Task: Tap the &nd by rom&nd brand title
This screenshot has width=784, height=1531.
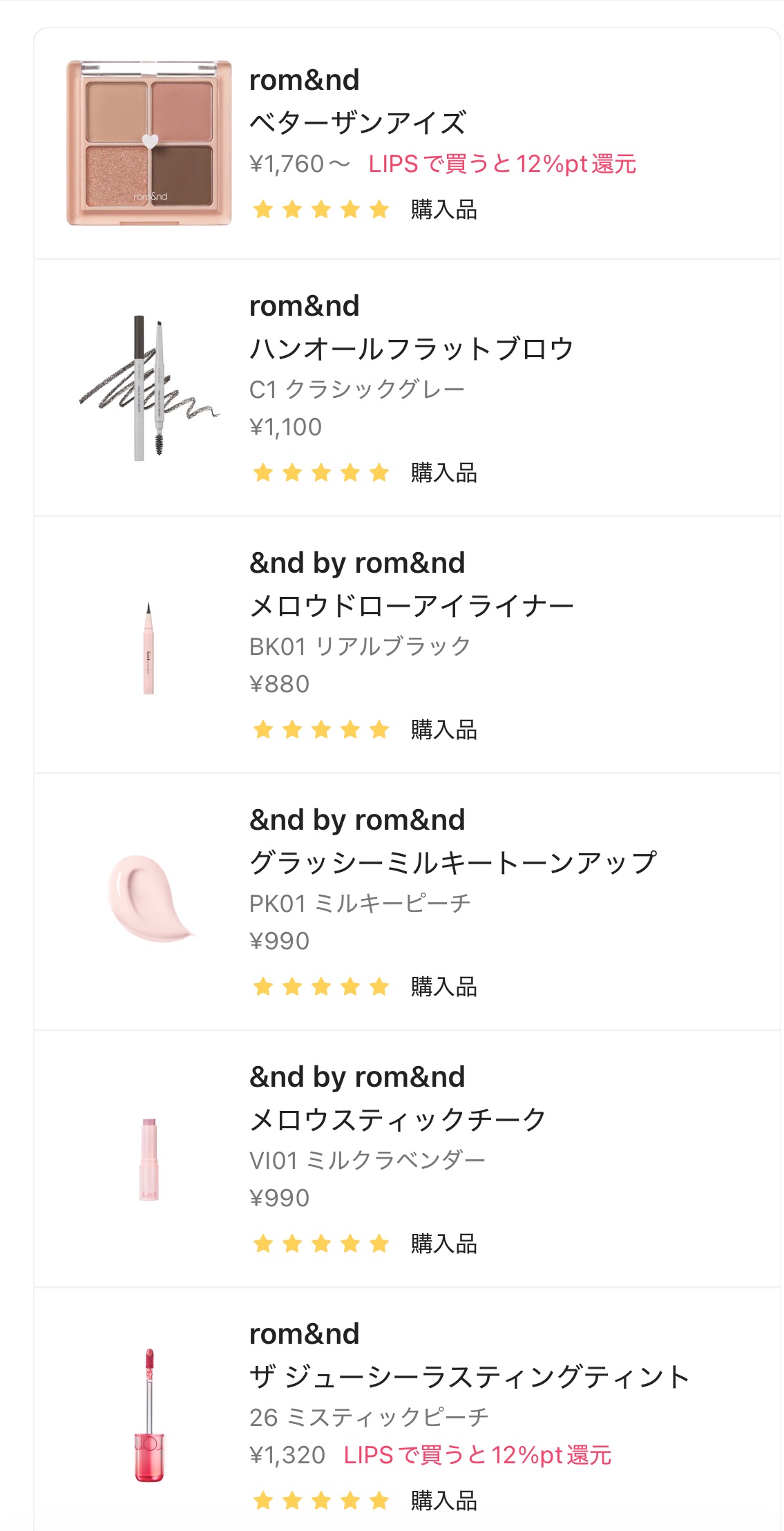Action: point(358,562)
